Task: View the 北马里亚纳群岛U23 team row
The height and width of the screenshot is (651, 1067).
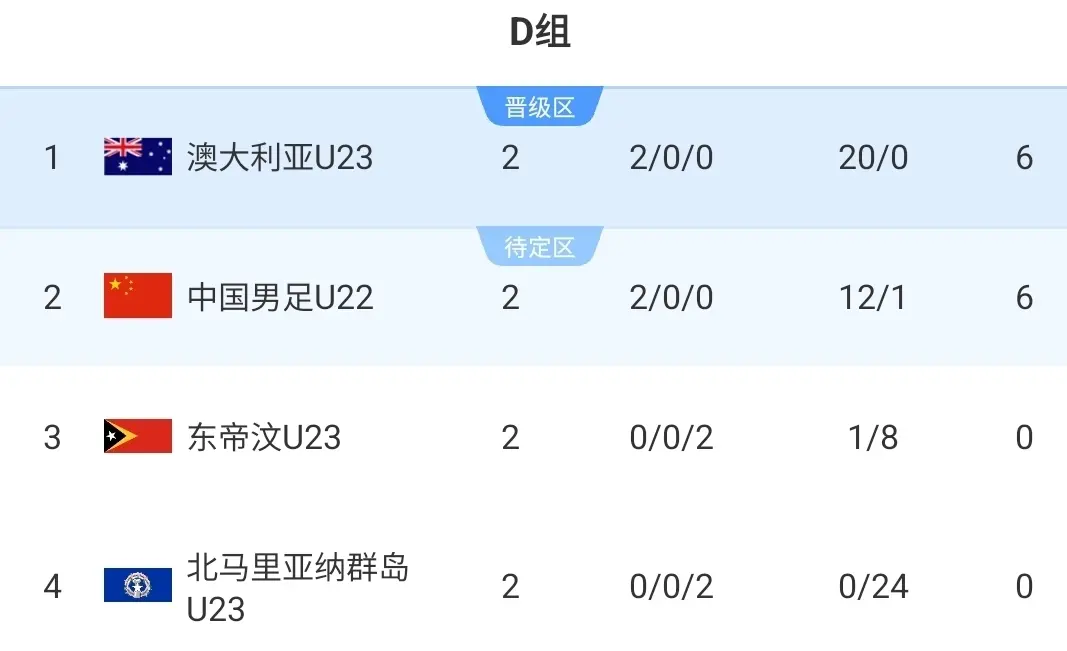Action: [297, 587]
